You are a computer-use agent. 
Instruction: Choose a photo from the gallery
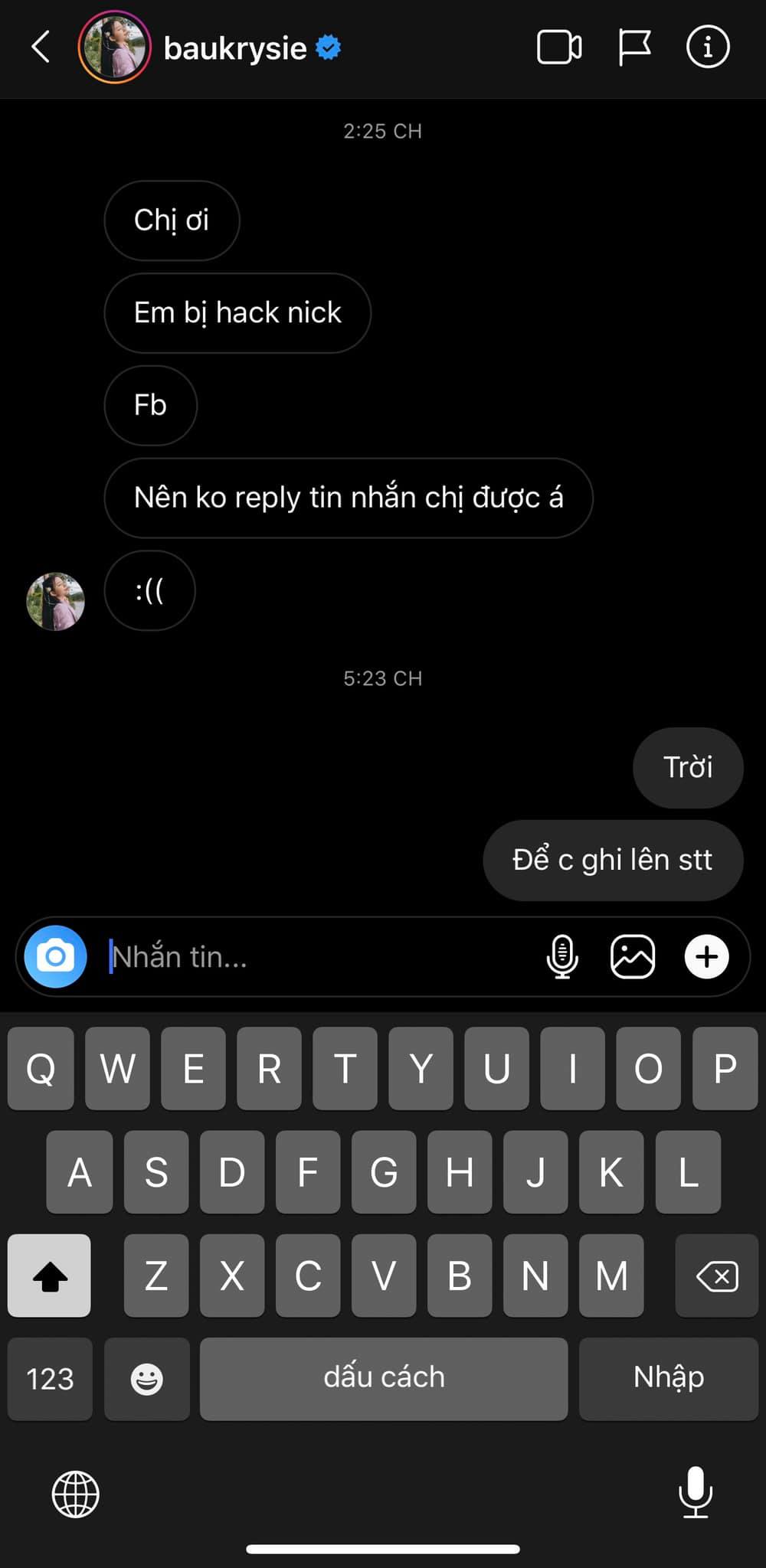point(633,956)
